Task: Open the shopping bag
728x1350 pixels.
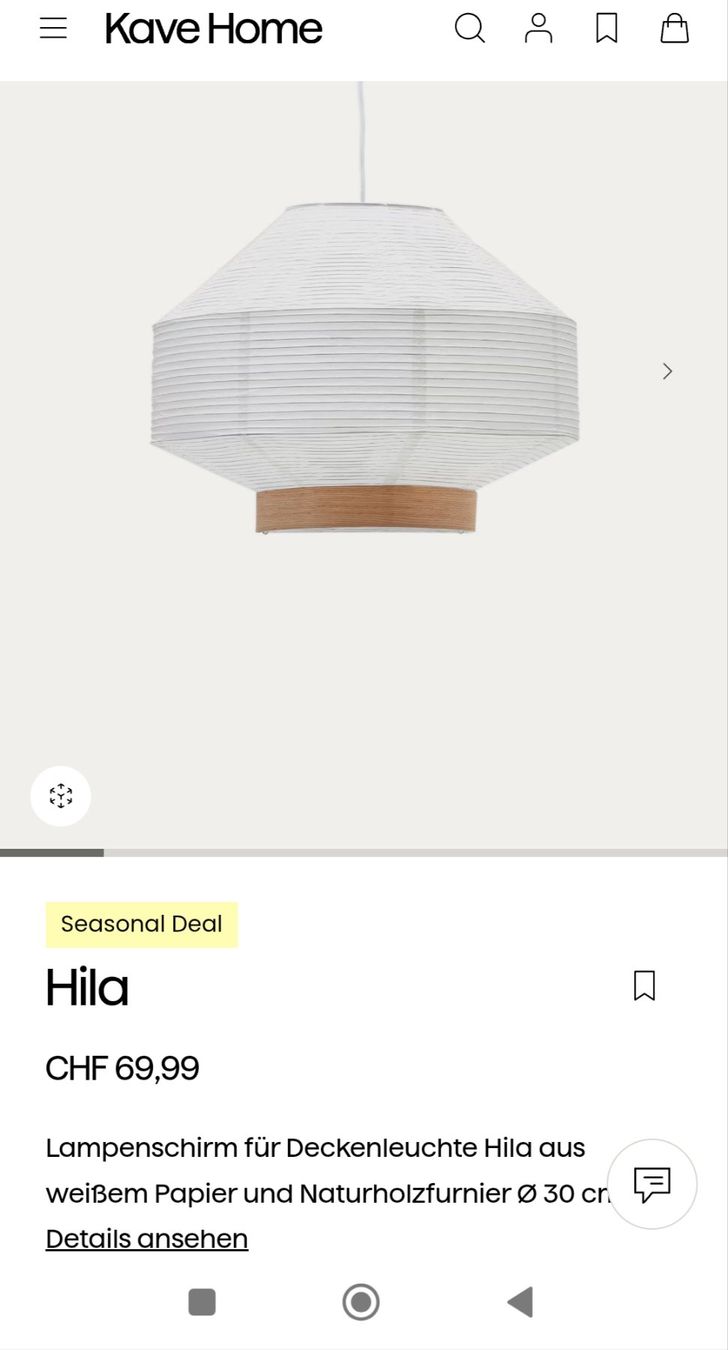Action: click(674, 28)
